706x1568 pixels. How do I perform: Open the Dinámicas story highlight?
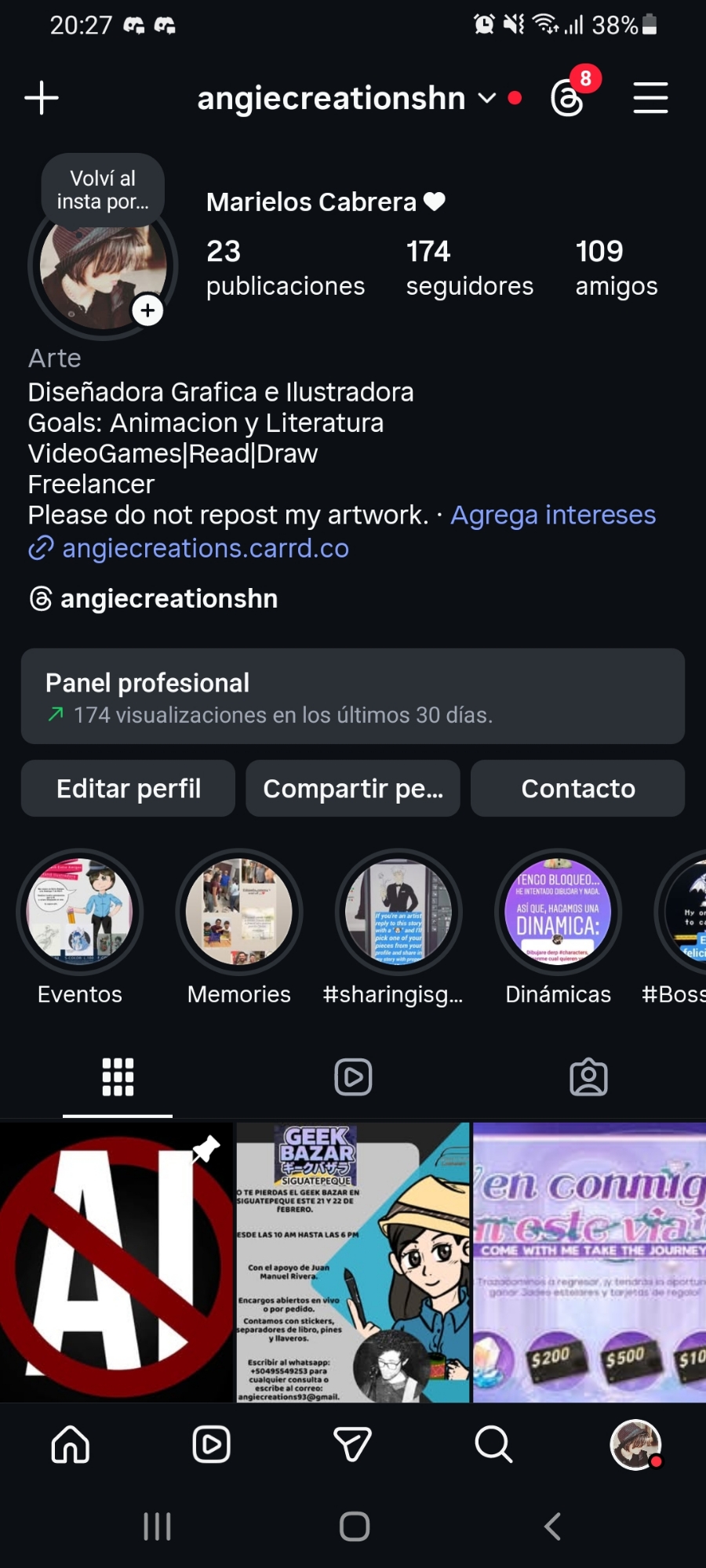(x=558, y=913)
